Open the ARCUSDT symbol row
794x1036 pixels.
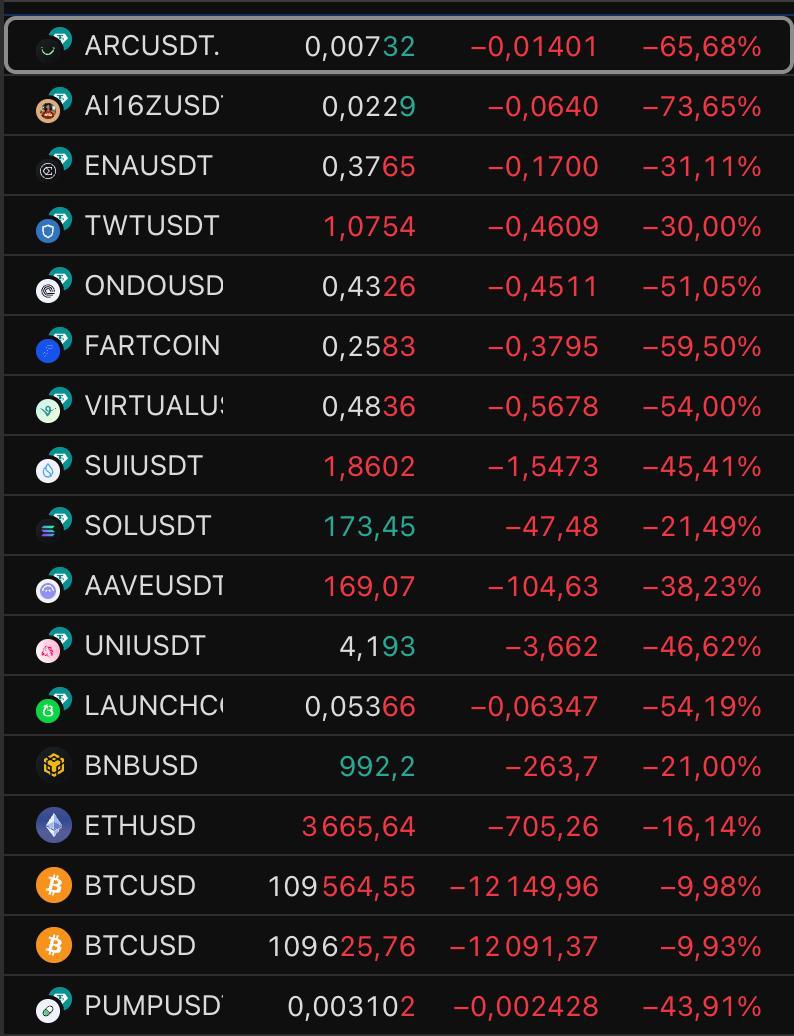point(152,46)
